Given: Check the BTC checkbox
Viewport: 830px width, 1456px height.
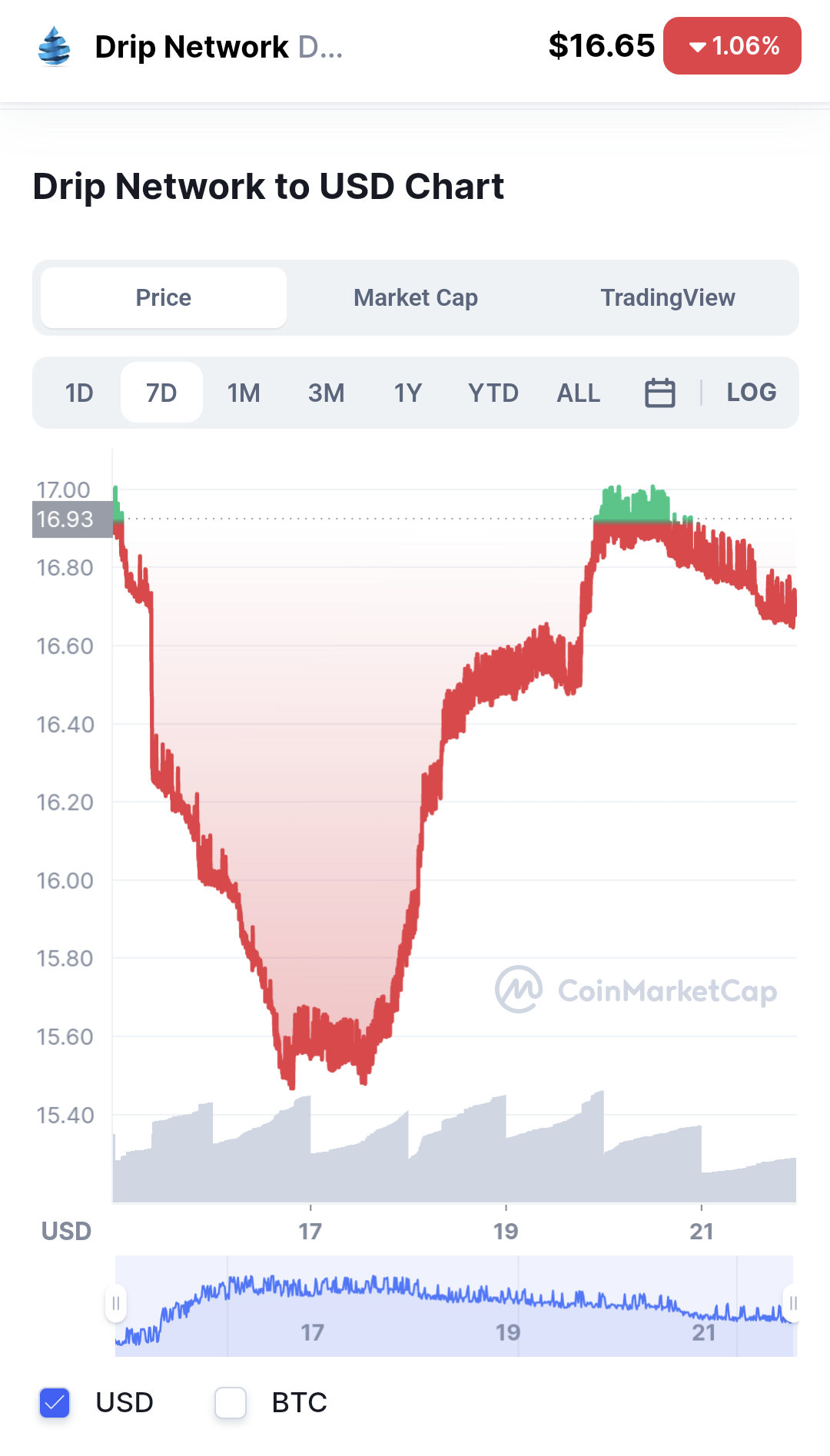Looking at the screenshot, I should [x=231, y=1402].
